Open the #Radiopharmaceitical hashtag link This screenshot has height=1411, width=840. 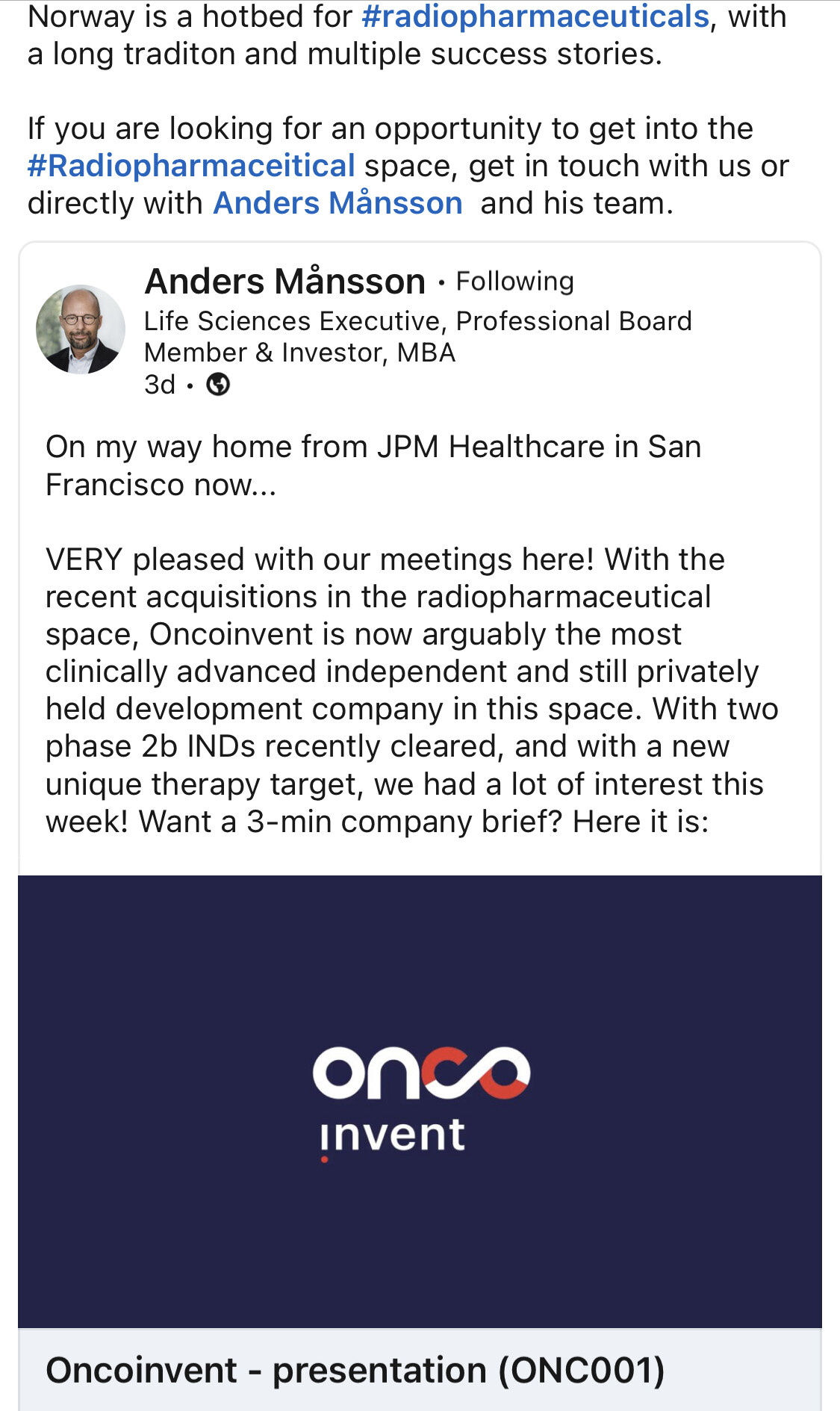(191, 166)
